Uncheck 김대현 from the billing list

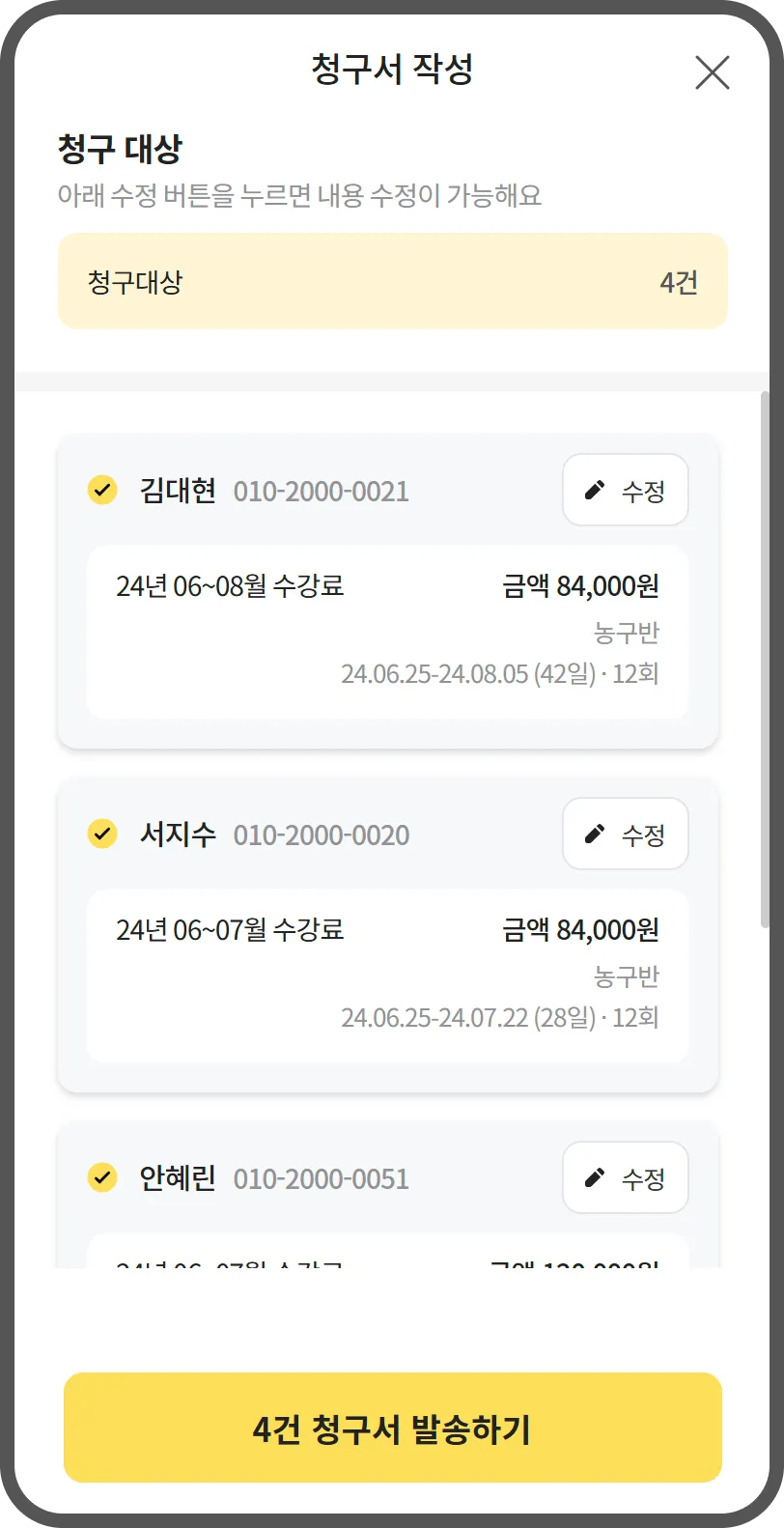click(x=102, y=491)
